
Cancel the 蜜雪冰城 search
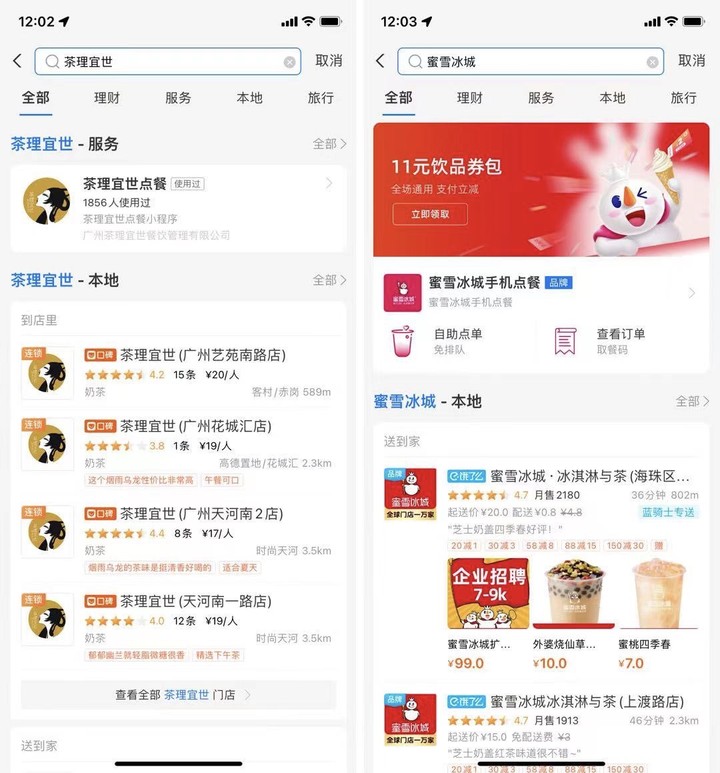(691, 61)
